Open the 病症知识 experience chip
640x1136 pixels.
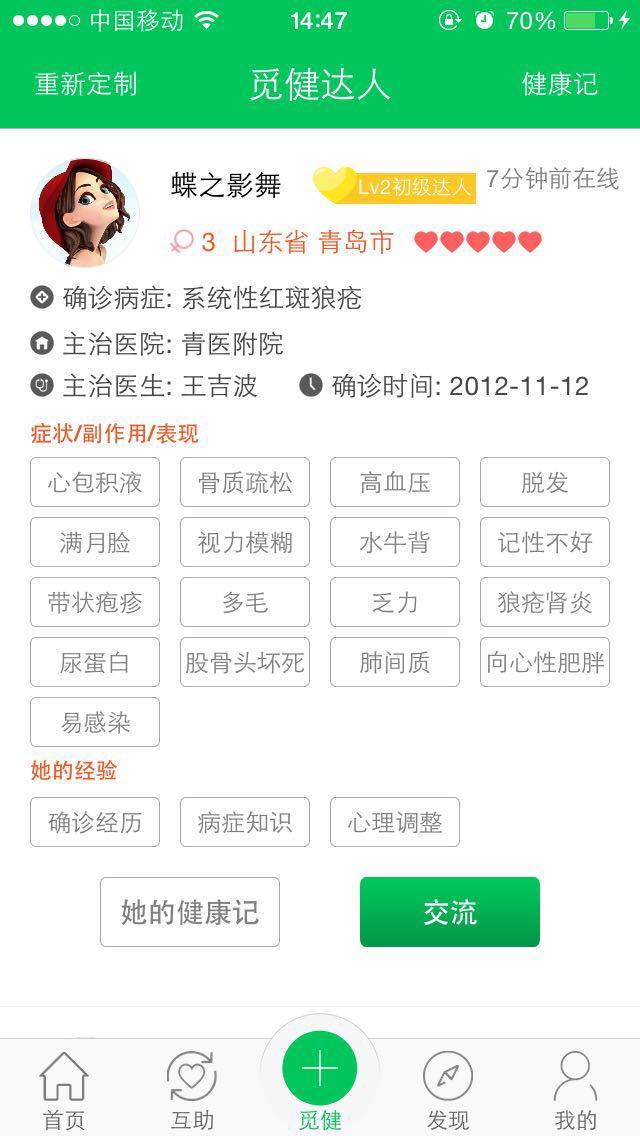click(x=245, y=823)
